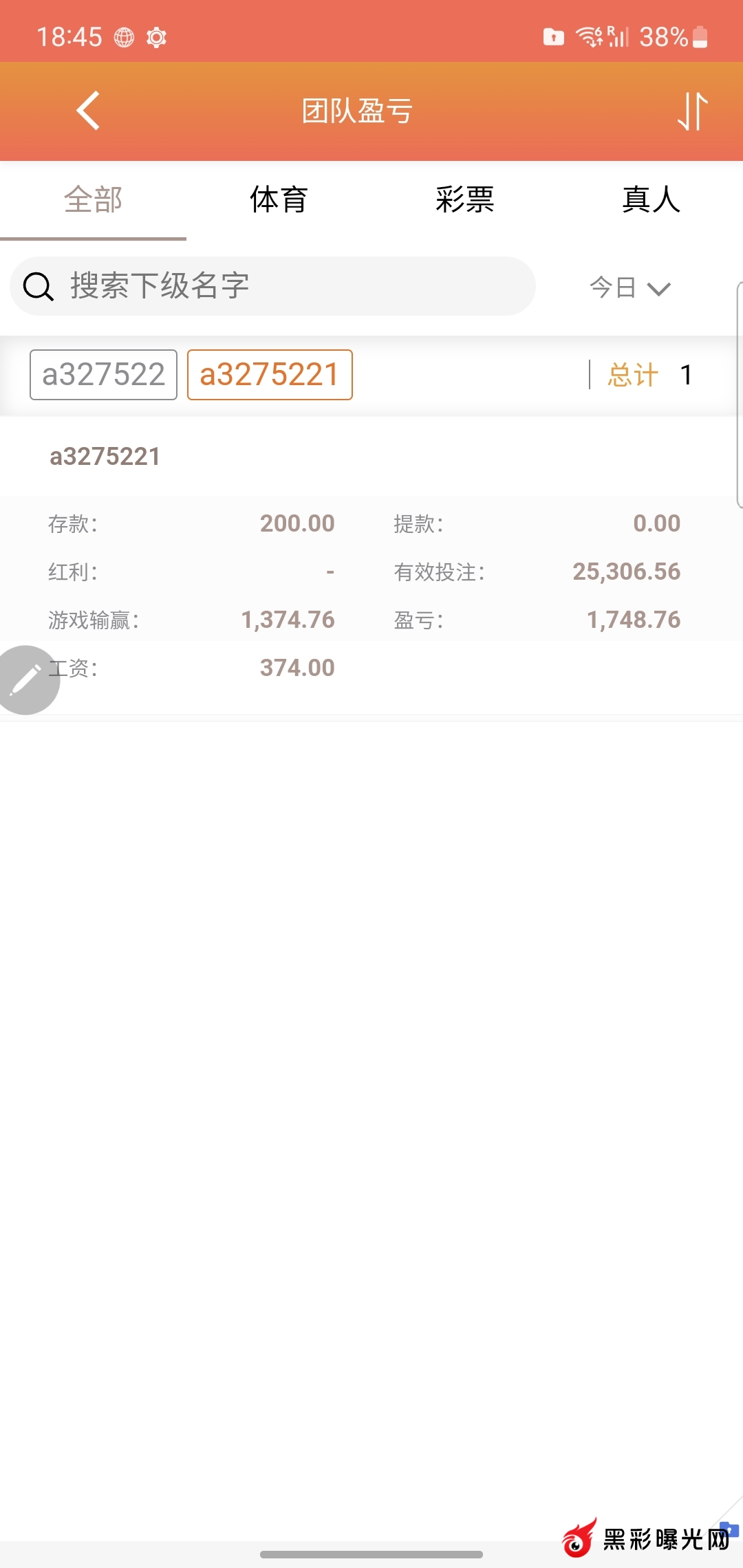This screenshot has height=1568, width=743.
Task: Select the 真人 tab
Action: pos(651,200)
